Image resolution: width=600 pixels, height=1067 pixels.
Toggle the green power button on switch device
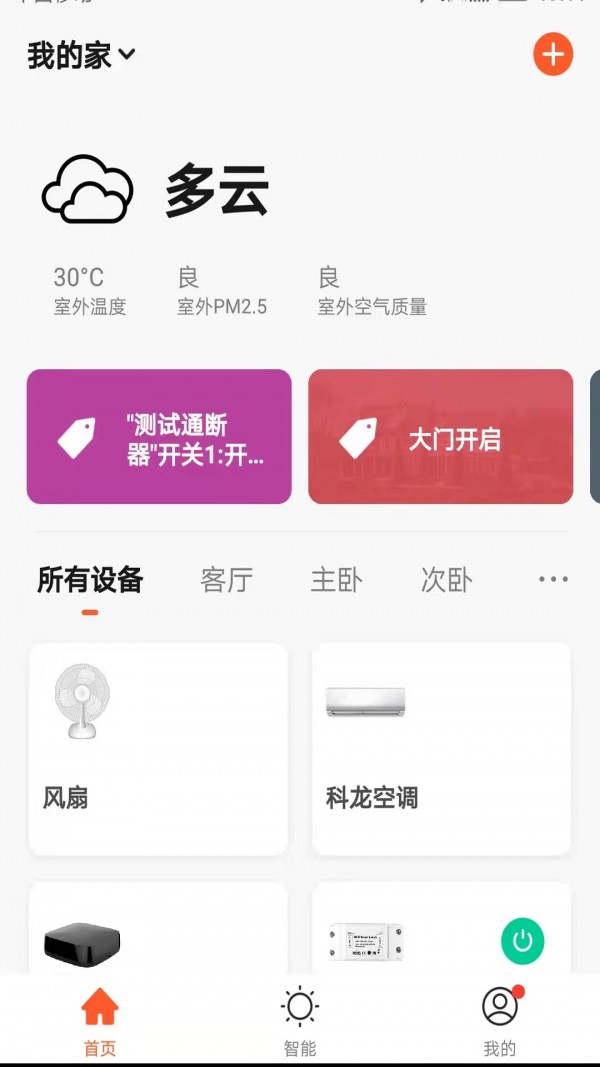click(x=522, y=941)
